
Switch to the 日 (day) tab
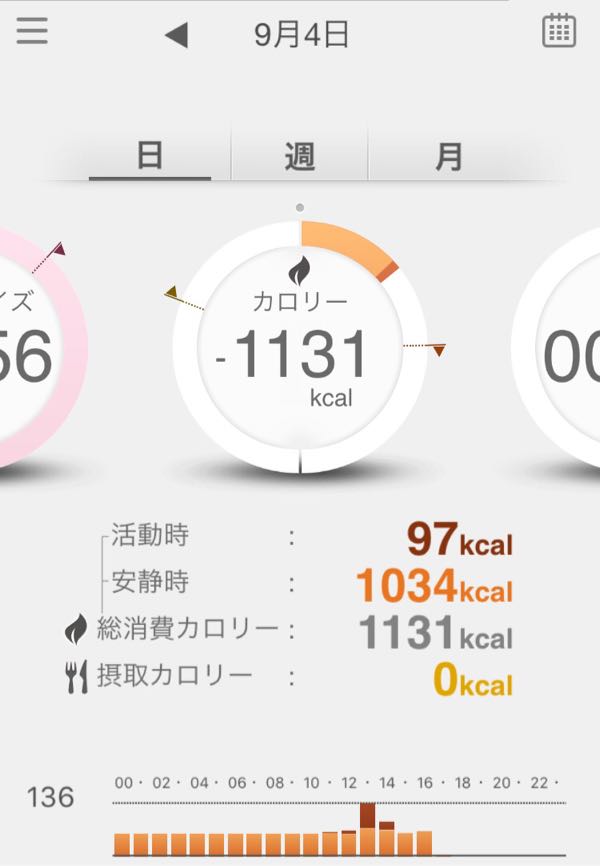[150, 157]
